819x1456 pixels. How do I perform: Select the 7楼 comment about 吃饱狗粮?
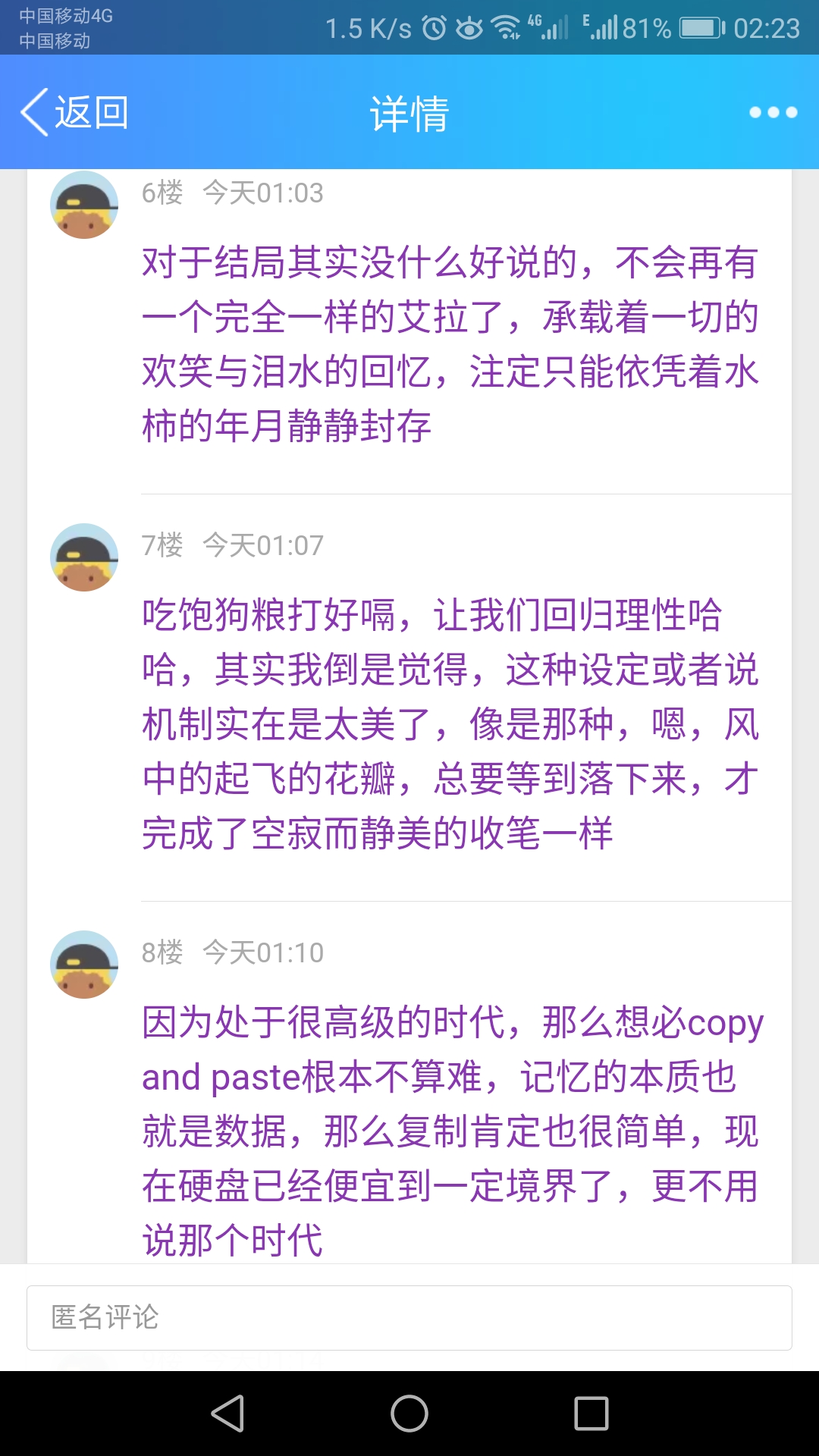point(450,723)
